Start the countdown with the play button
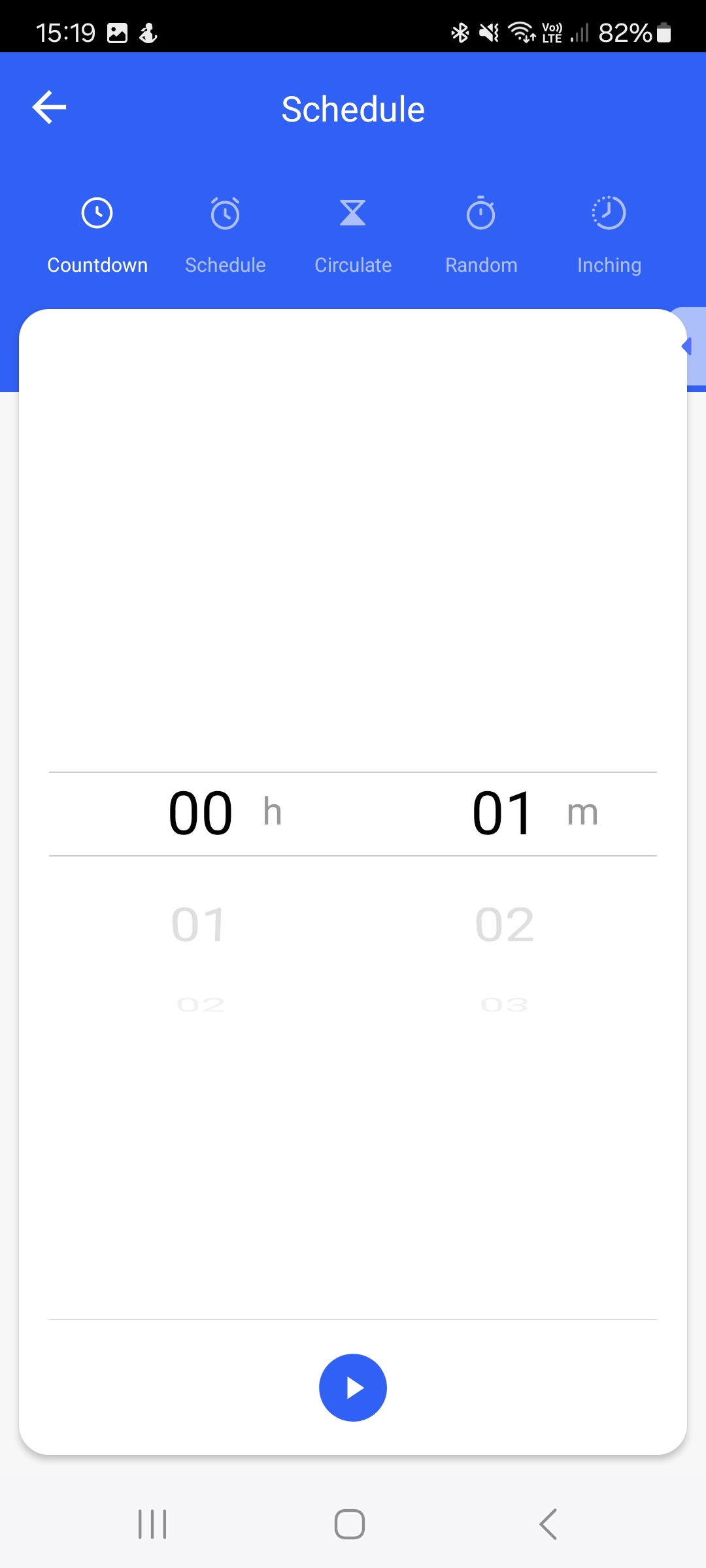Viewport: 706px width, 1568px height. (x=353, y=1388)
